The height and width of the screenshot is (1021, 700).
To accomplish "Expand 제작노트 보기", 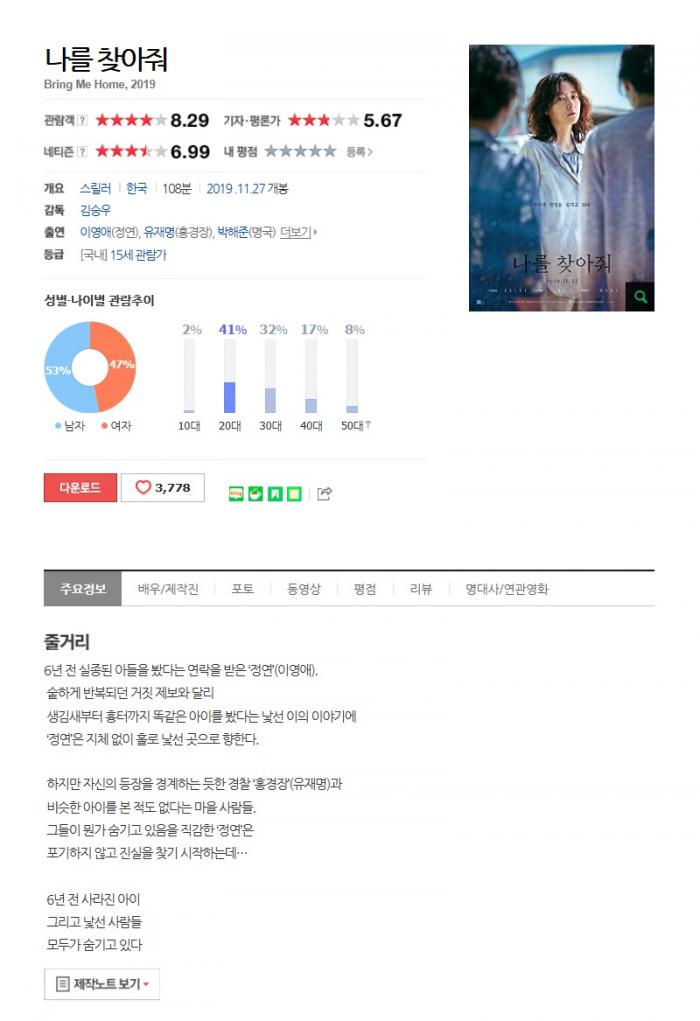I will pyautogui.click(x=102, y=983).
